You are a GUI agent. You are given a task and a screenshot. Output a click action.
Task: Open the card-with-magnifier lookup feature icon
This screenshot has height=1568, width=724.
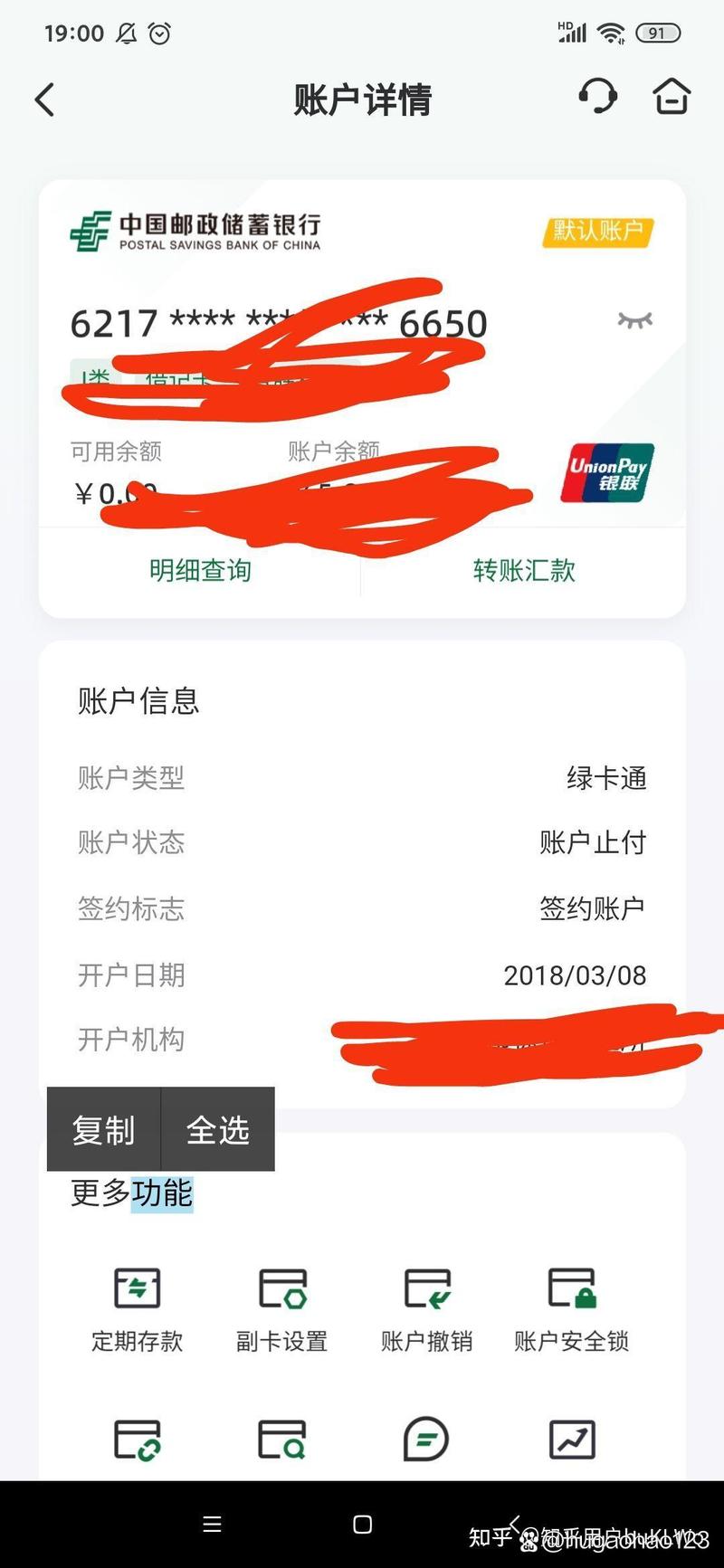click(x=281, y=1439)
